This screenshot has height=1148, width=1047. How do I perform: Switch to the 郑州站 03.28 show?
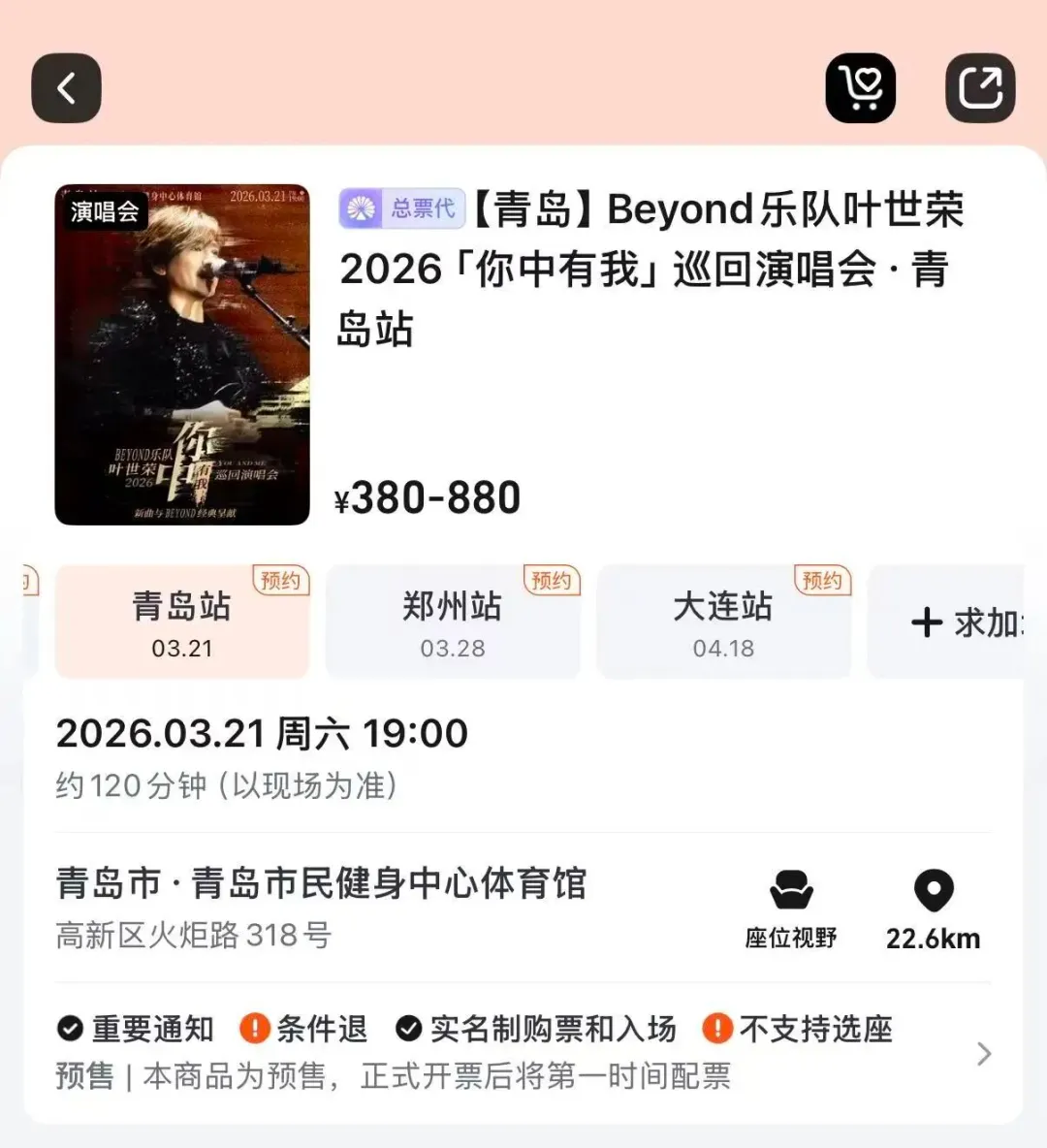[x=453, y=622]
